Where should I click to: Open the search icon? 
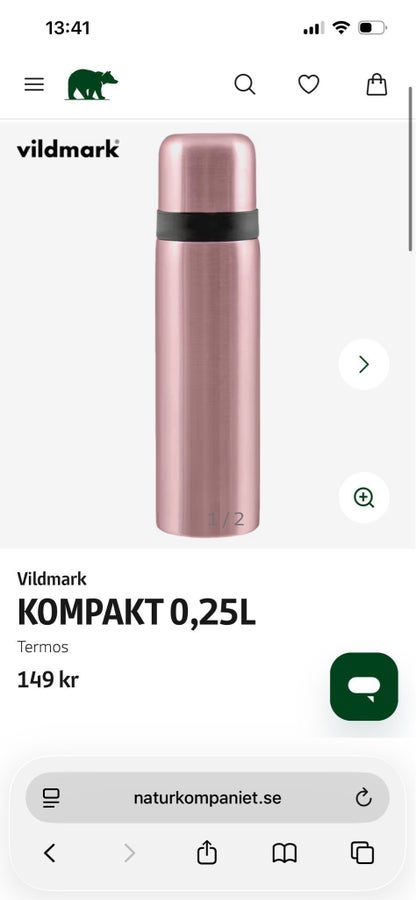tap(245, 84)
